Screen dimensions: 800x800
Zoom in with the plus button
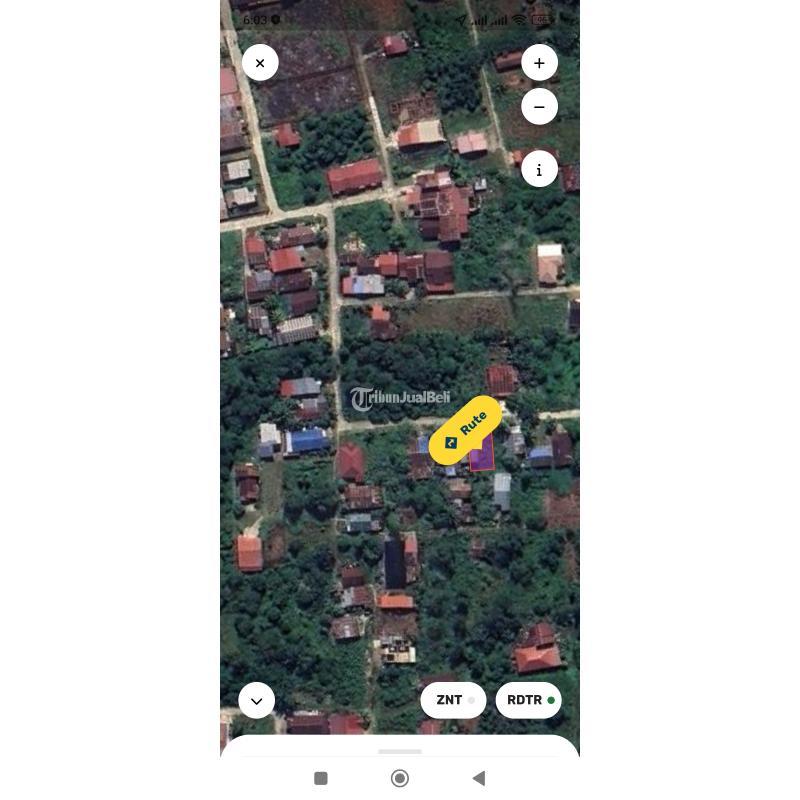539,63
